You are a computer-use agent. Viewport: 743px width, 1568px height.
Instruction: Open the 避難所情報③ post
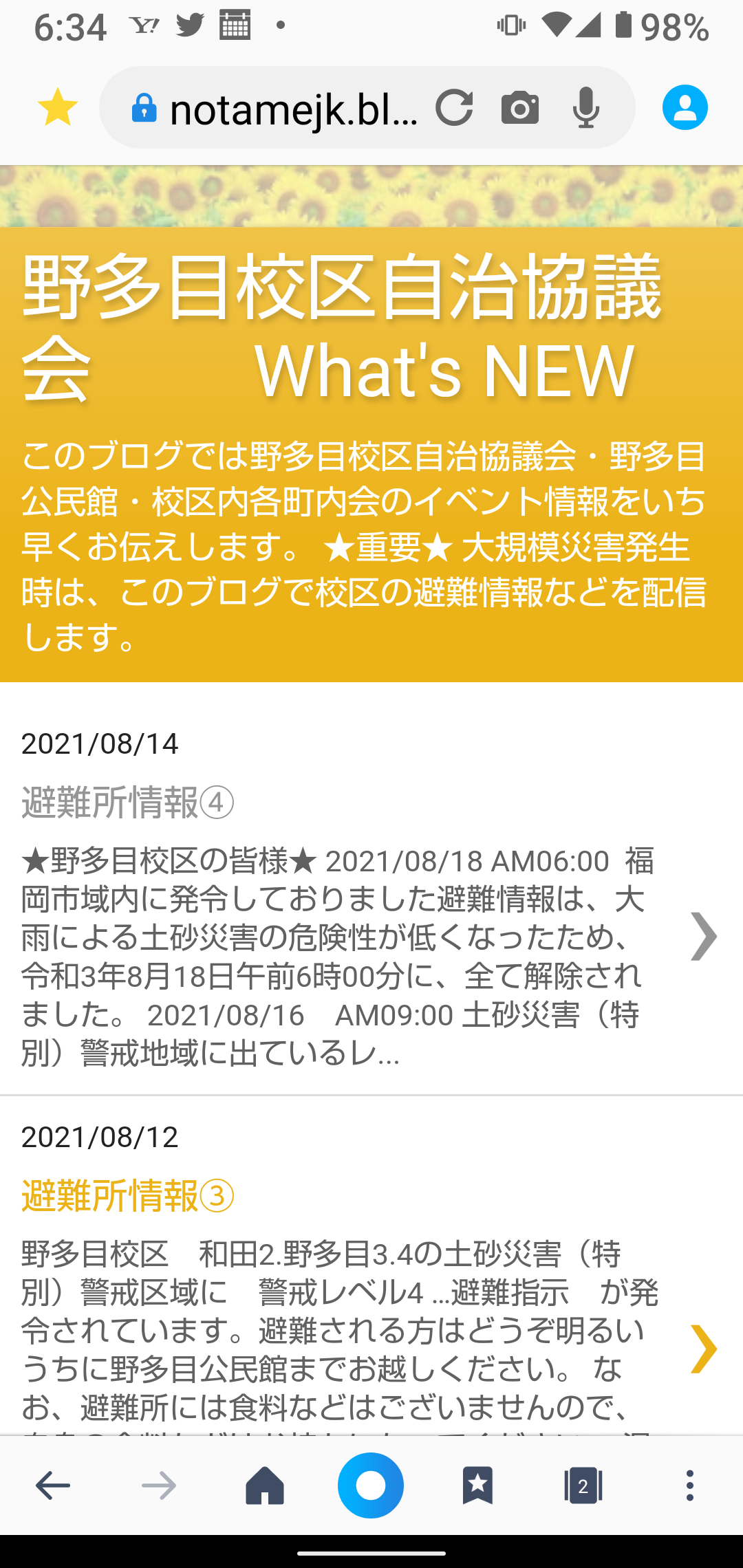128,1196
